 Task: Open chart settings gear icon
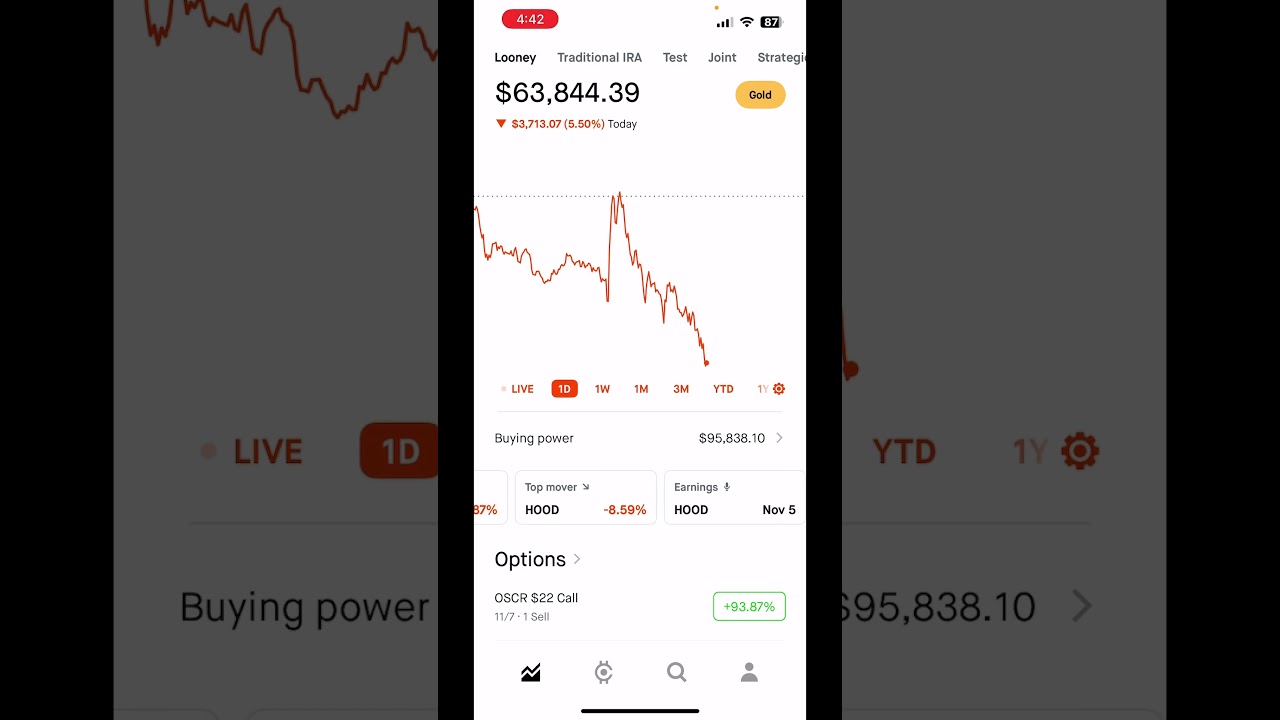(x=779, y=389)
